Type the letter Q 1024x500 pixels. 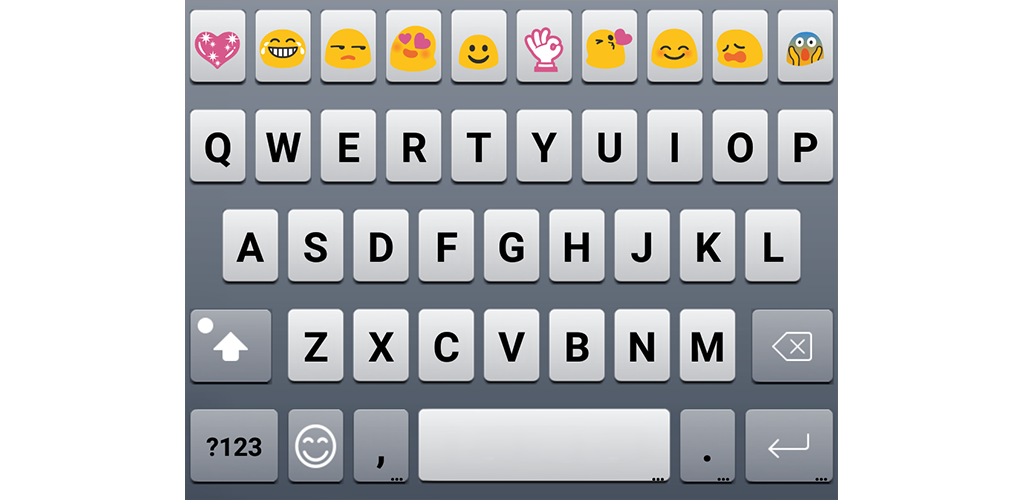217,146
